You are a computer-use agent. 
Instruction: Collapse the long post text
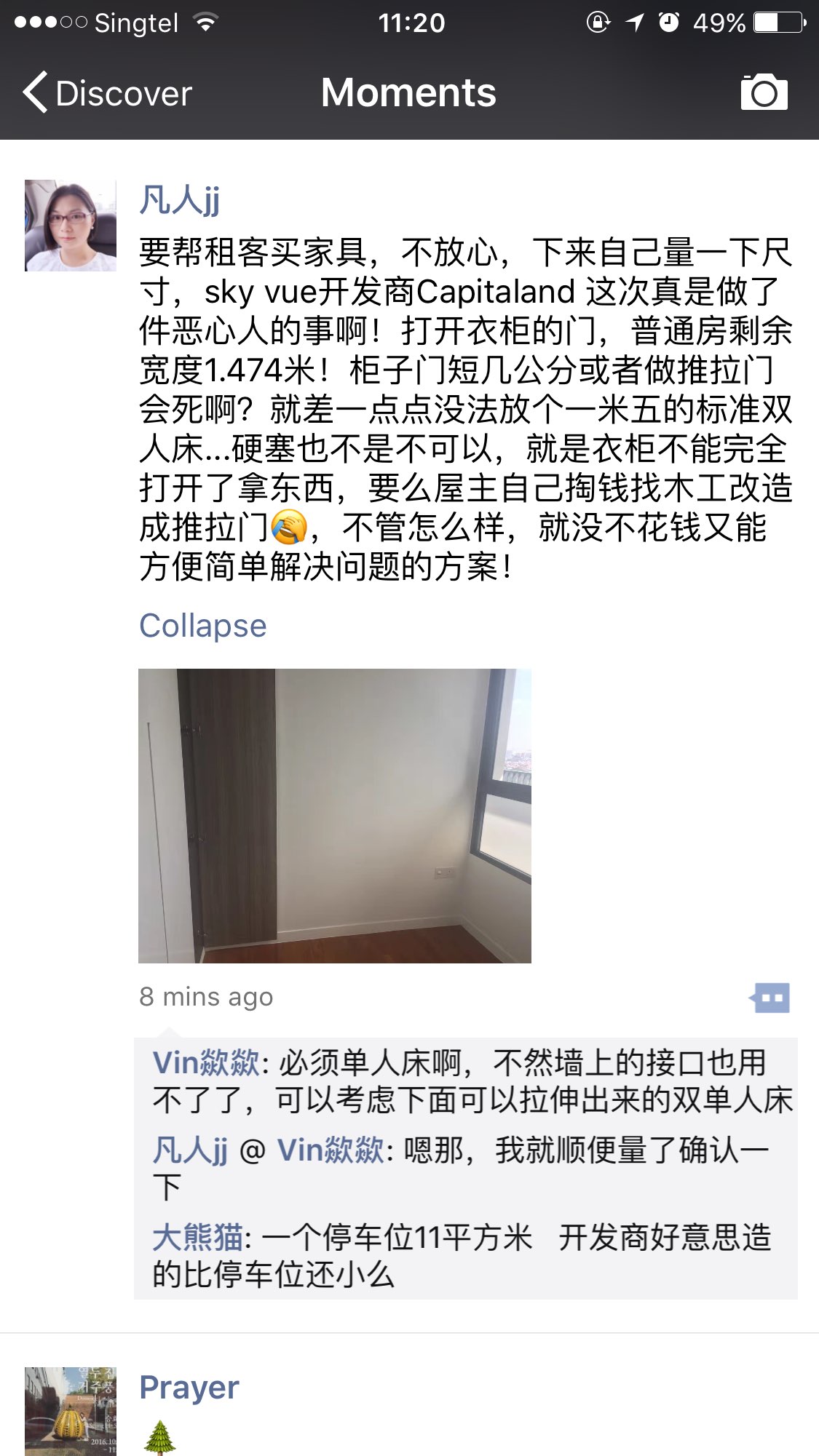pyautogui.click(x=202, y=626)
